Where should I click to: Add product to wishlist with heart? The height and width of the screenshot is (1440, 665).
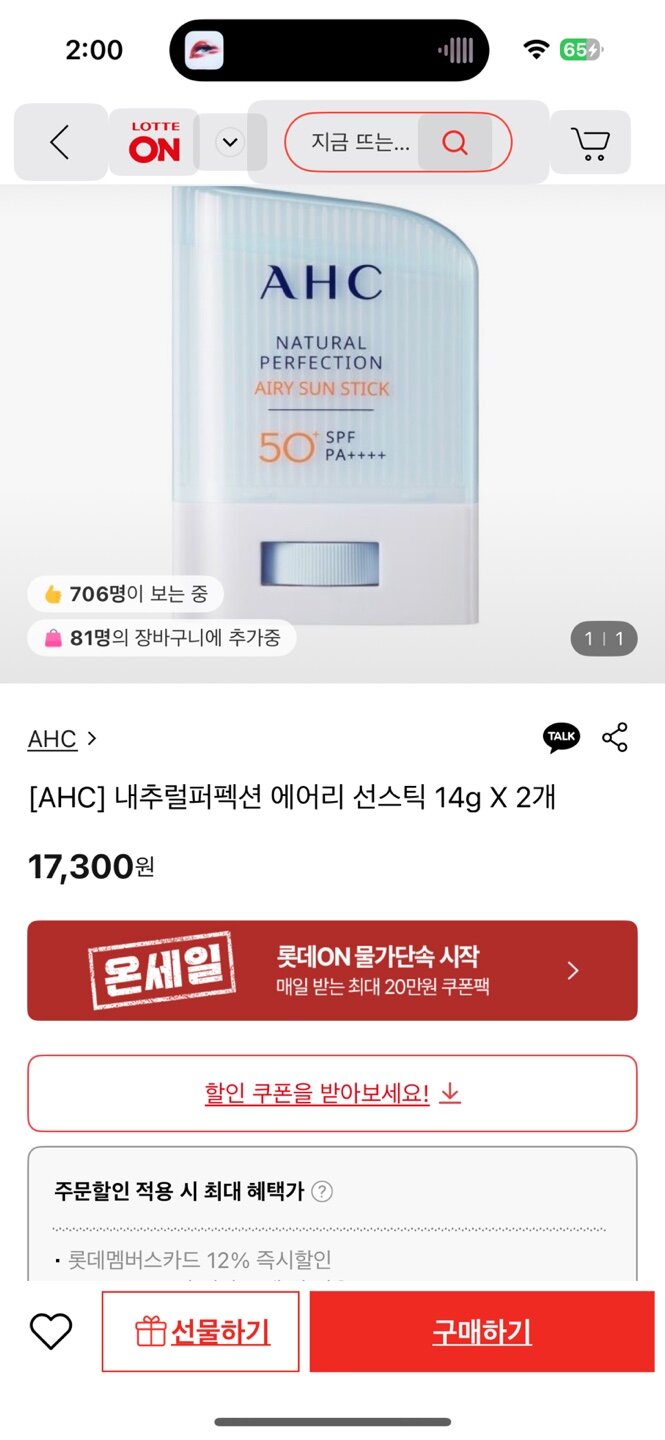coord(50,1331)
